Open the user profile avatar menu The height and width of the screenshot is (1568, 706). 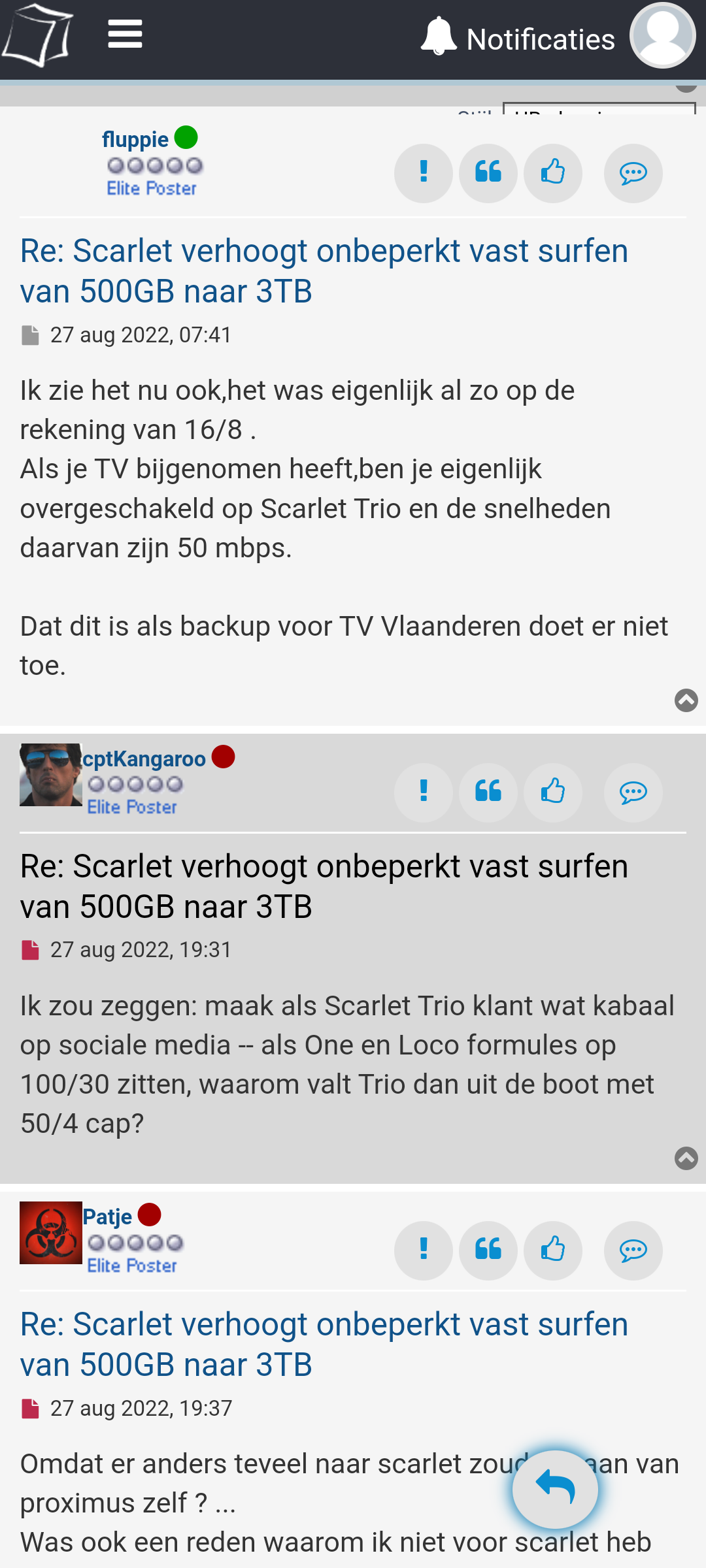[x=662, y=36]
